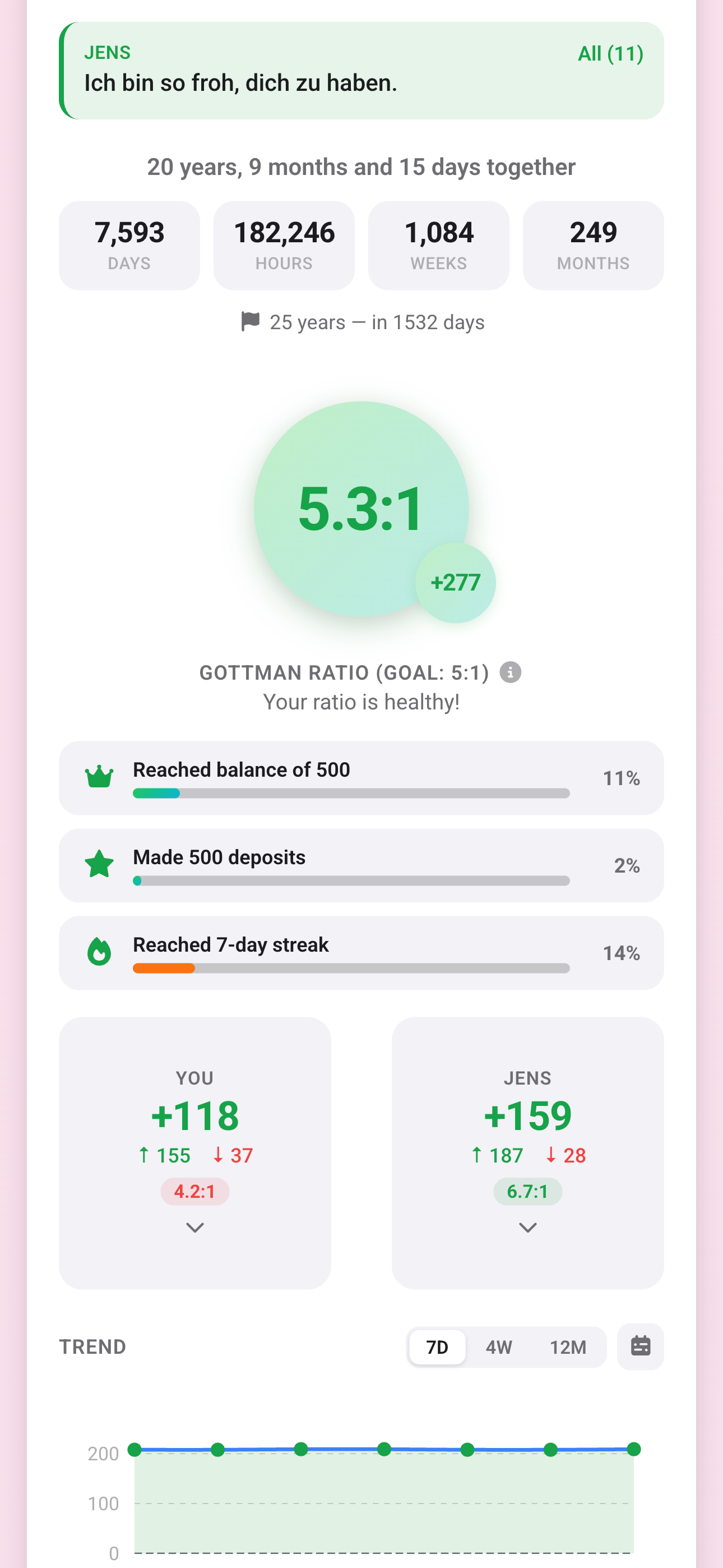Switch trend to 12M view
The height and width of the screenshot is (1568, 723).
pyautogui.click(x=568, y=1347)
